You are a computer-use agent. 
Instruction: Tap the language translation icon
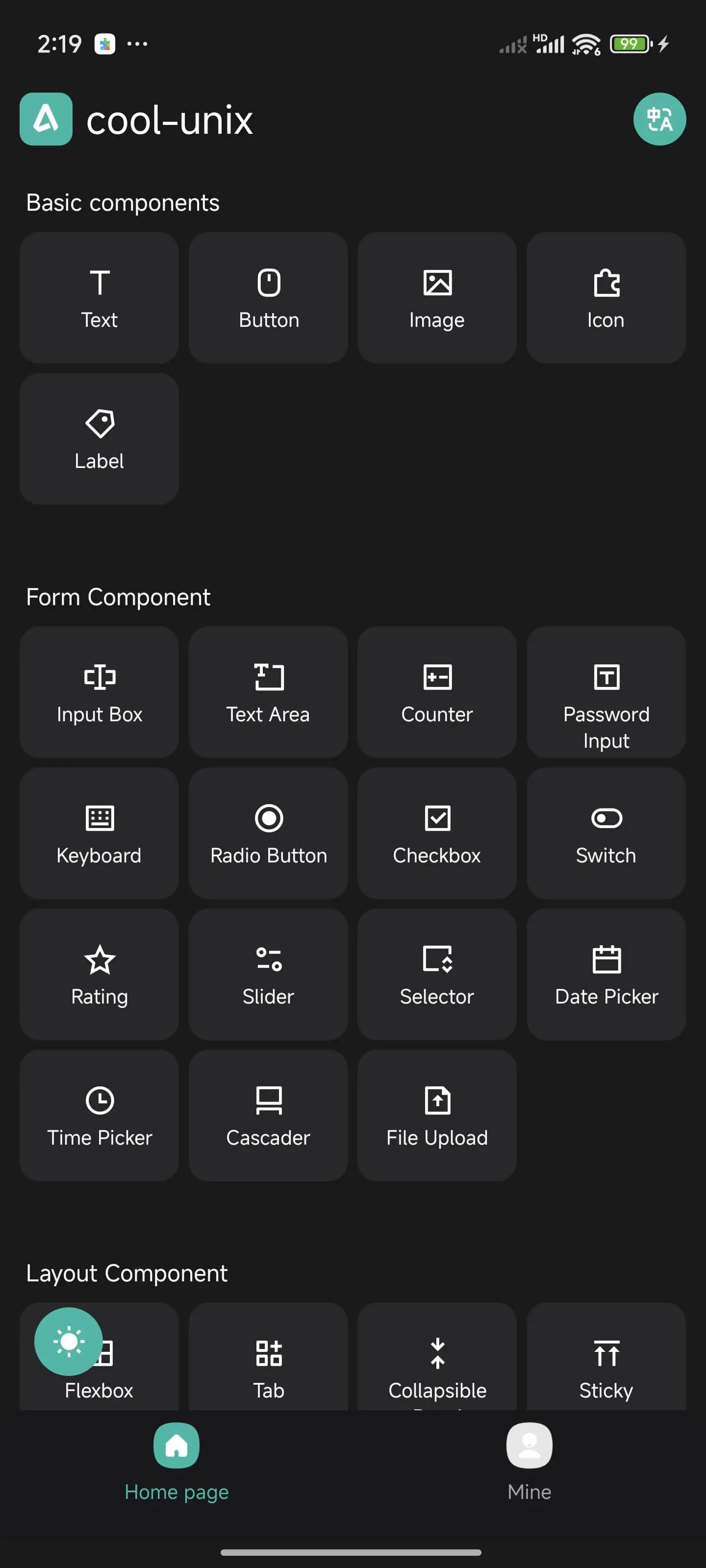[x=659, y=119]
